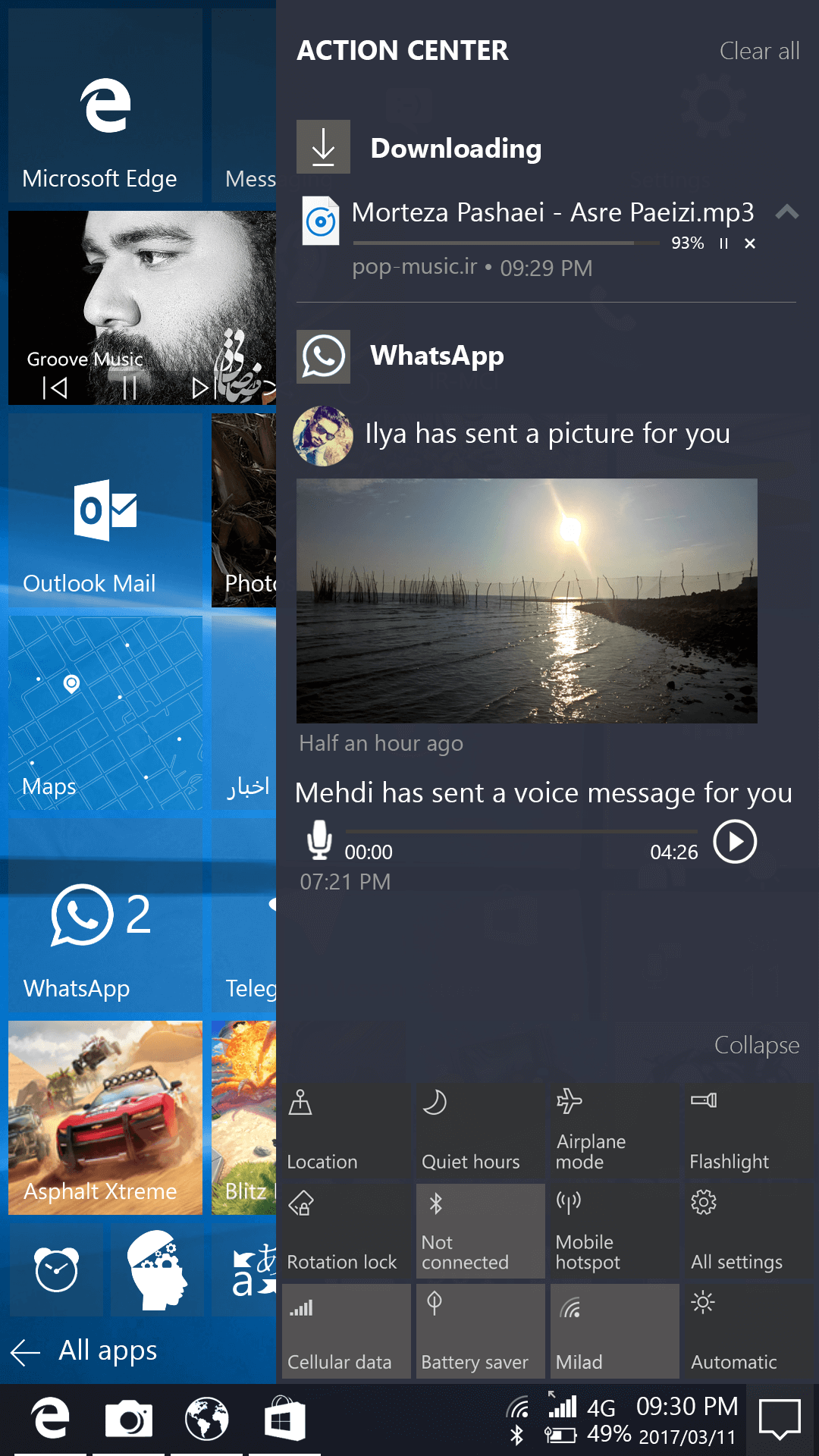Collapse the quick actions panel
The height and width of the screenshot is (1456, 819).
[757, 1045]
